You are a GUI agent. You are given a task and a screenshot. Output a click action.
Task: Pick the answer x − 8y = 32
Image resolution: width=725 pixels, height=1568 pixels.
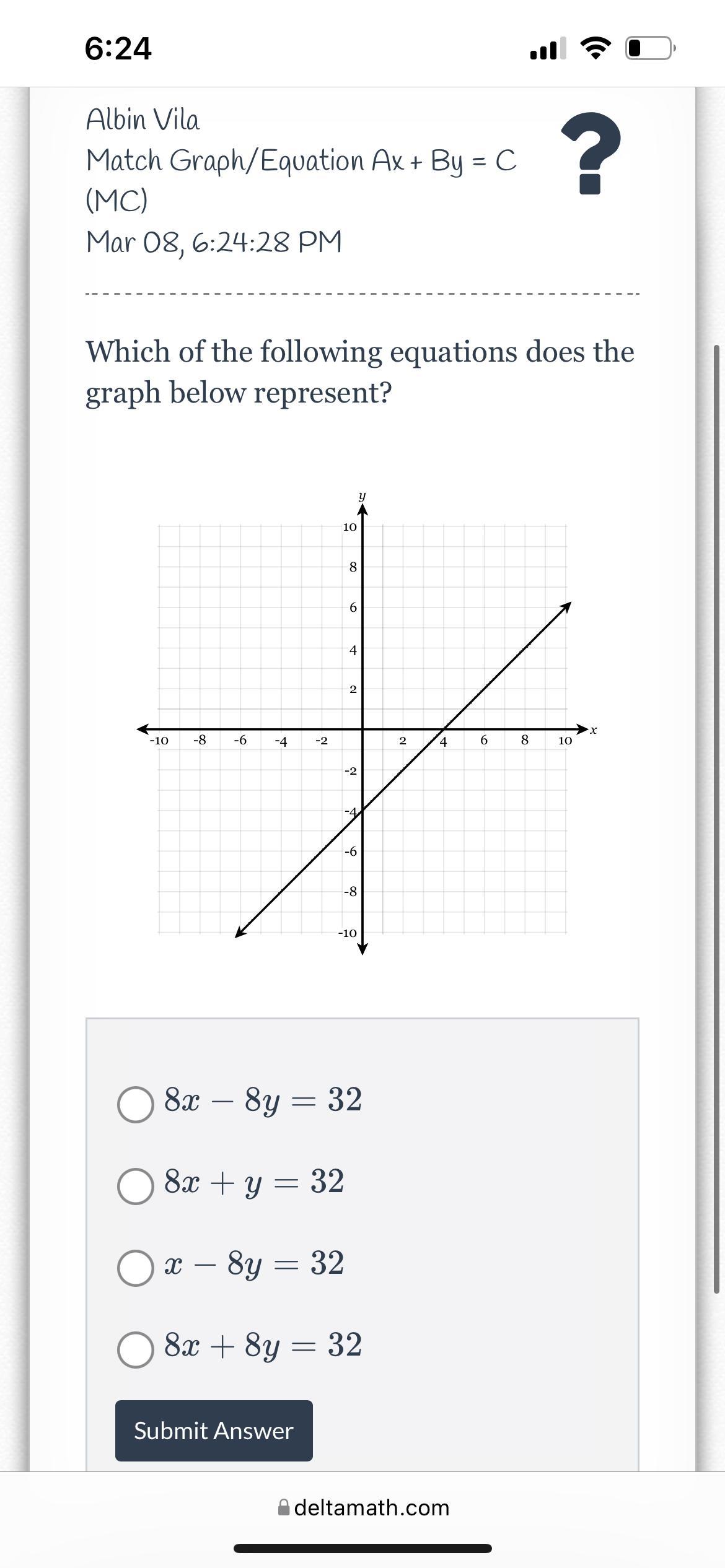pyautogui.click(x=136, y=1267)
